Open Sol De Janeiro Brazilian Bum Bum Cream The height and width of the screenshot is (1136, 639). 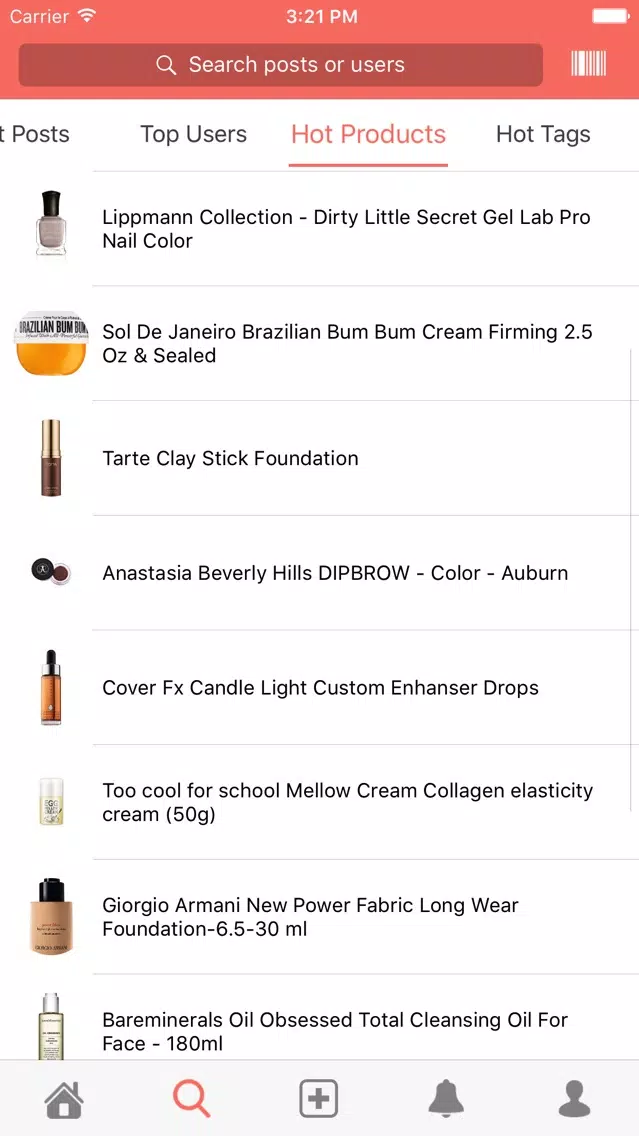(320, 343)
